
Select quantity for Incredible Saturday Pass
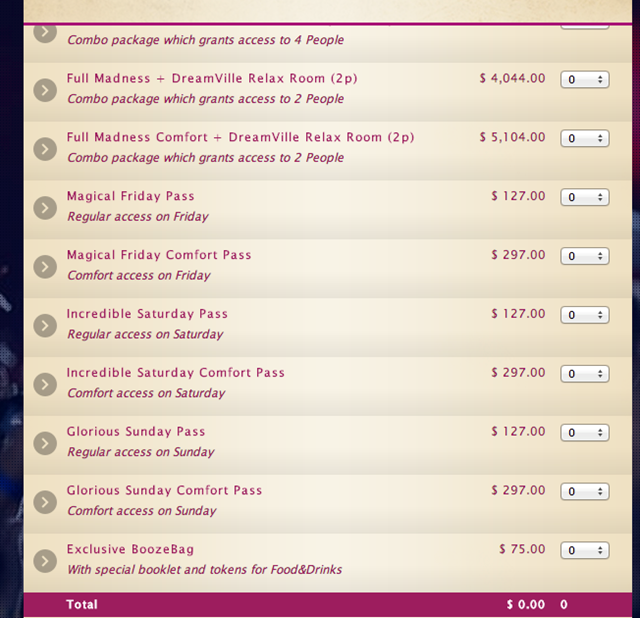click(584, 316)
